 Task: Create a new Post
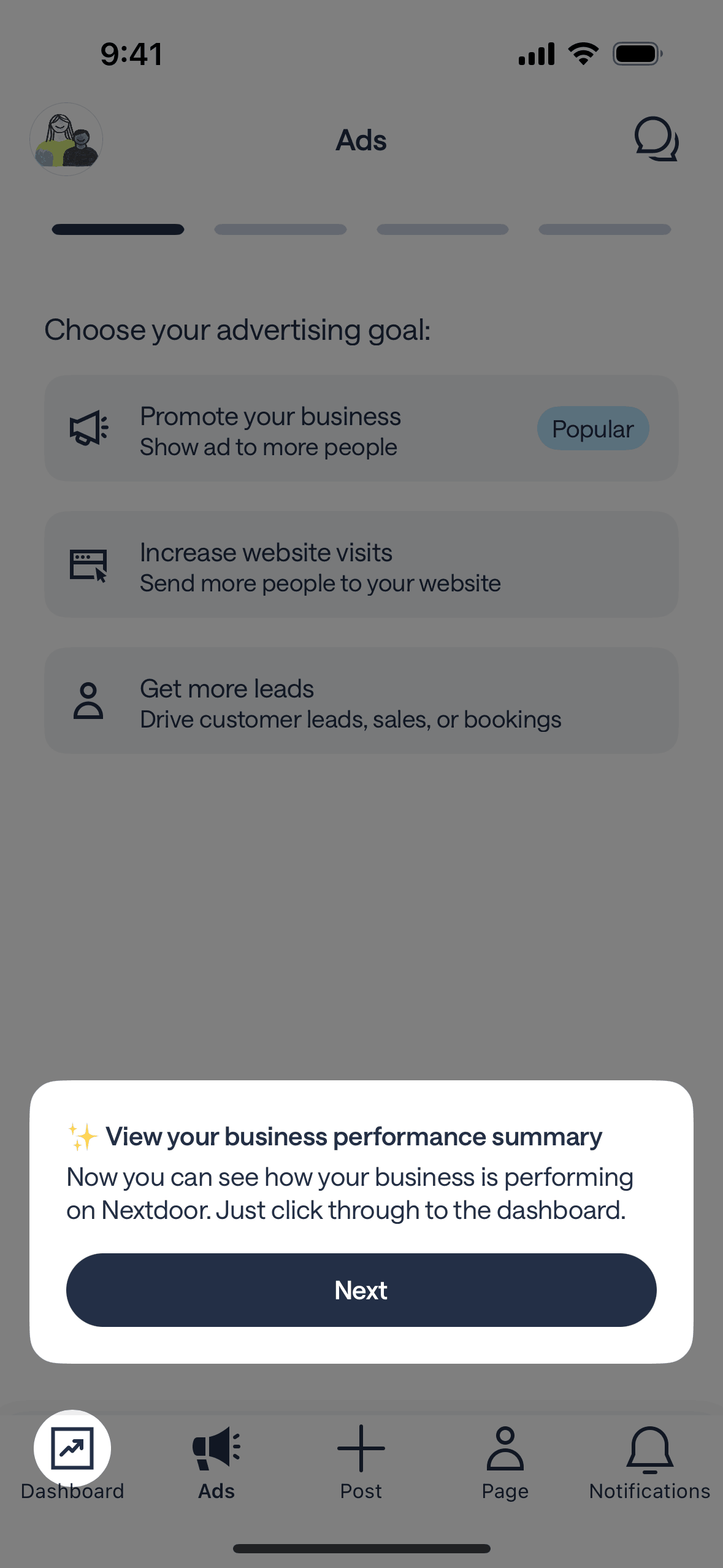point(361,1462)
